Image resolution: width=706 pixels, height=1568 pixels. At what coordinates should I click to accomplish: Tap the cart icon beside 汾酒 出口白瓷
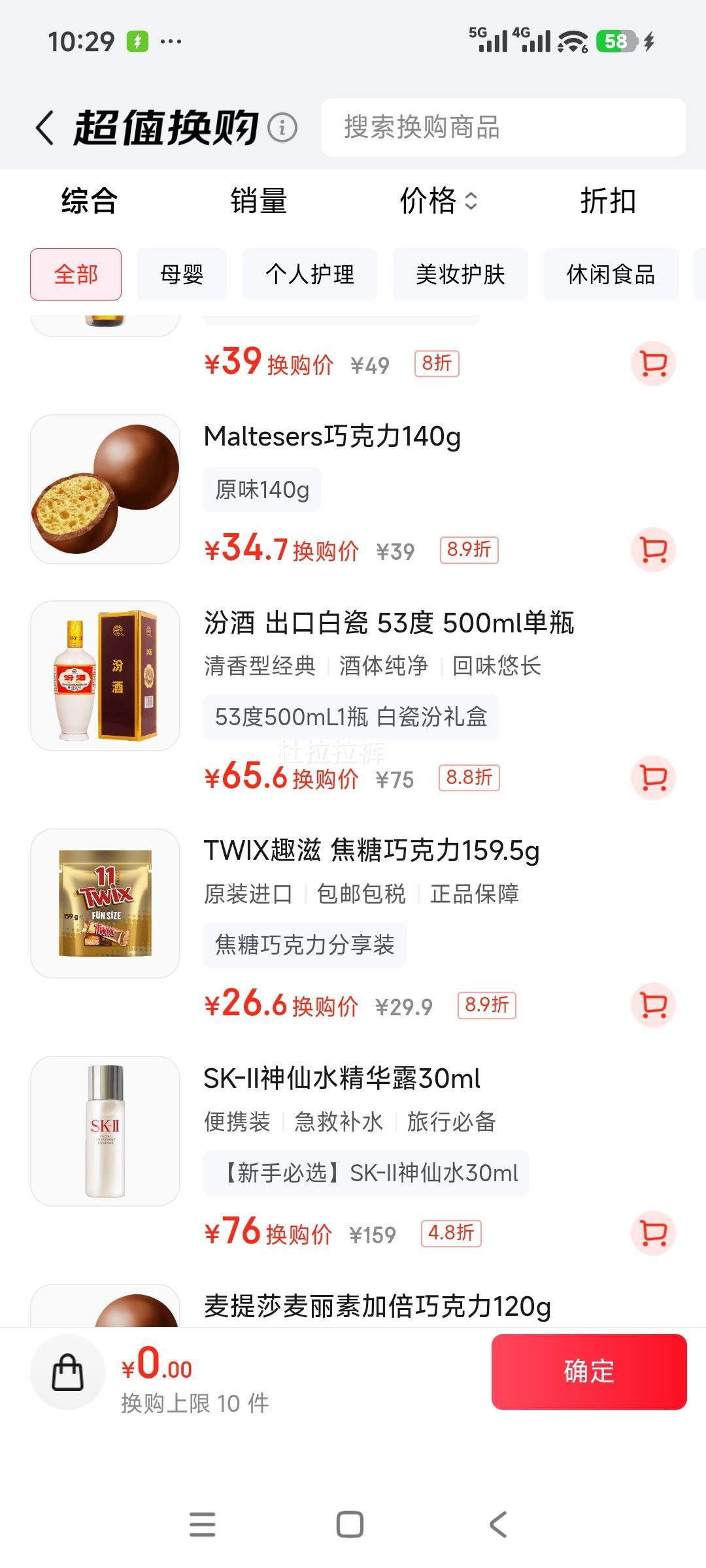tap(652, 776)
